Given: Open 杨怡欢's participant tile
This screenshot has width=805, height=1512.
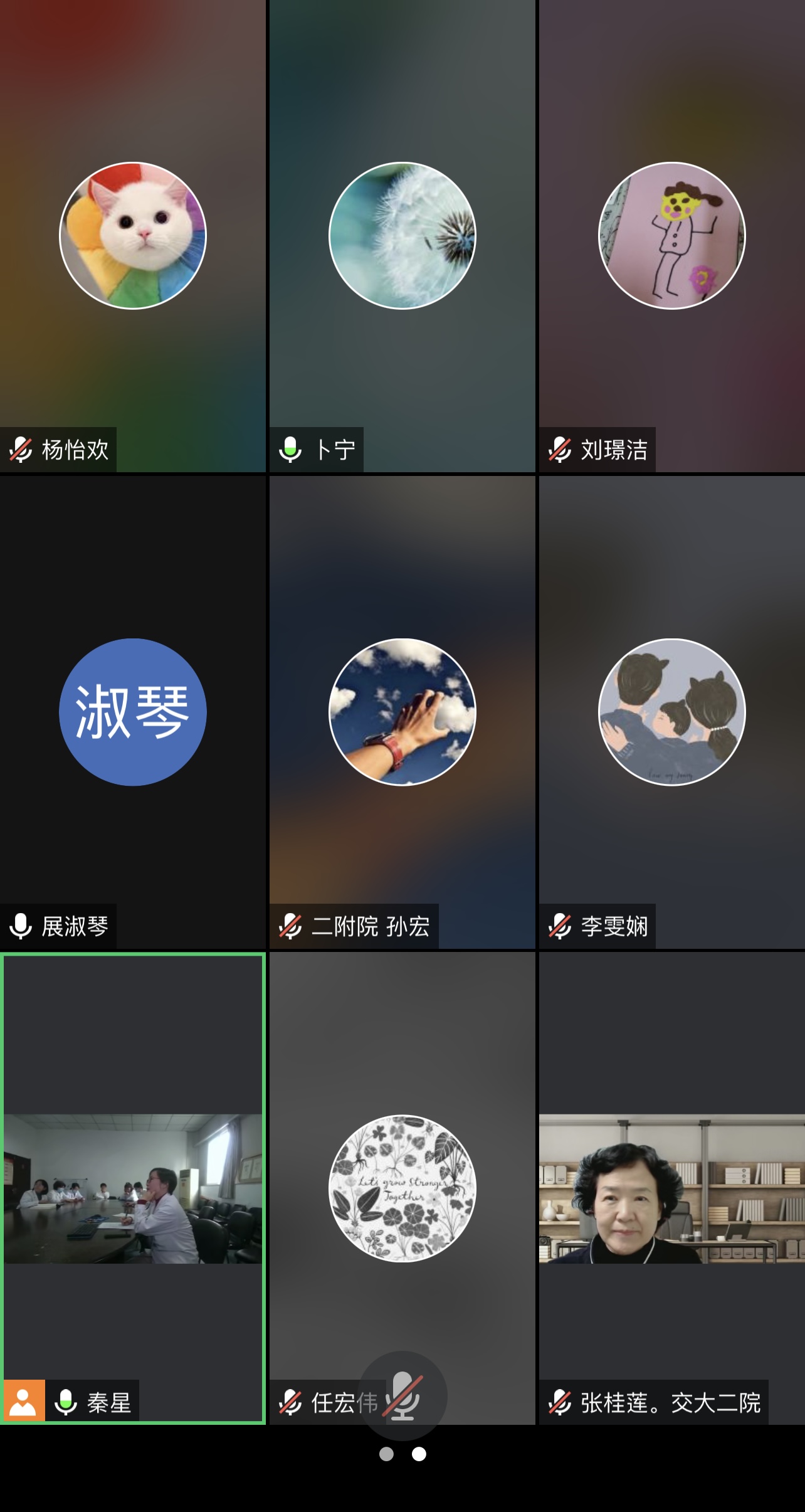Looking at the screenshot, I should click(133, 236).
